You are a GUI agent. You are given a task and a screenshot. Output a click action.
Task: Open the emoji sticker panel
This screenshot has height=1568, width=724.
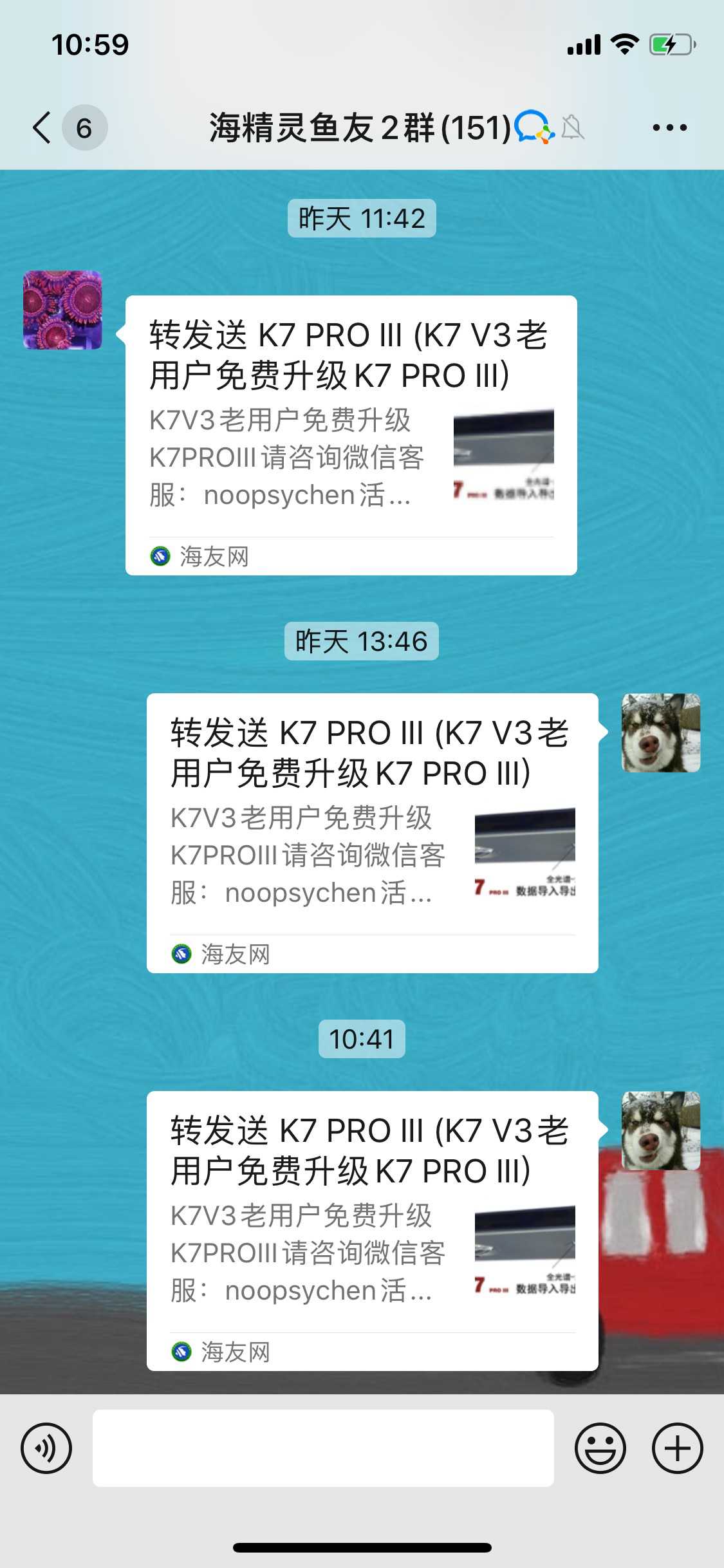point(600,1448)
